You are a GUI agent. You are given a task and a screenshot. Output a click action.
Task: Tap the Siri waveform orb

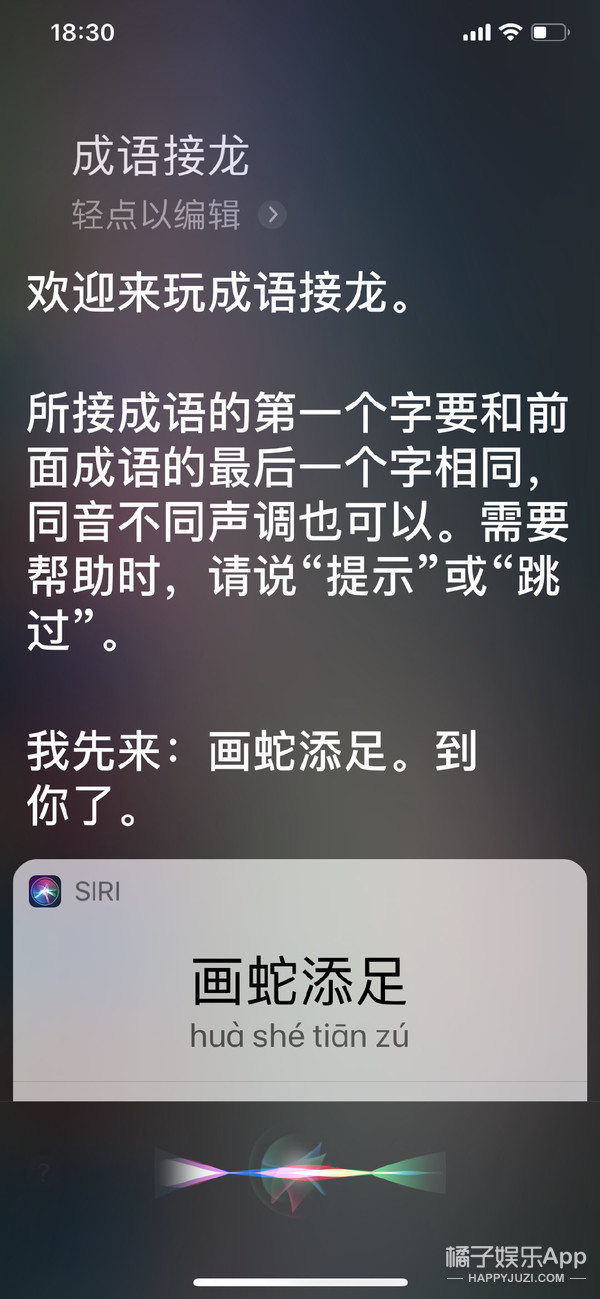[298, 1171]
